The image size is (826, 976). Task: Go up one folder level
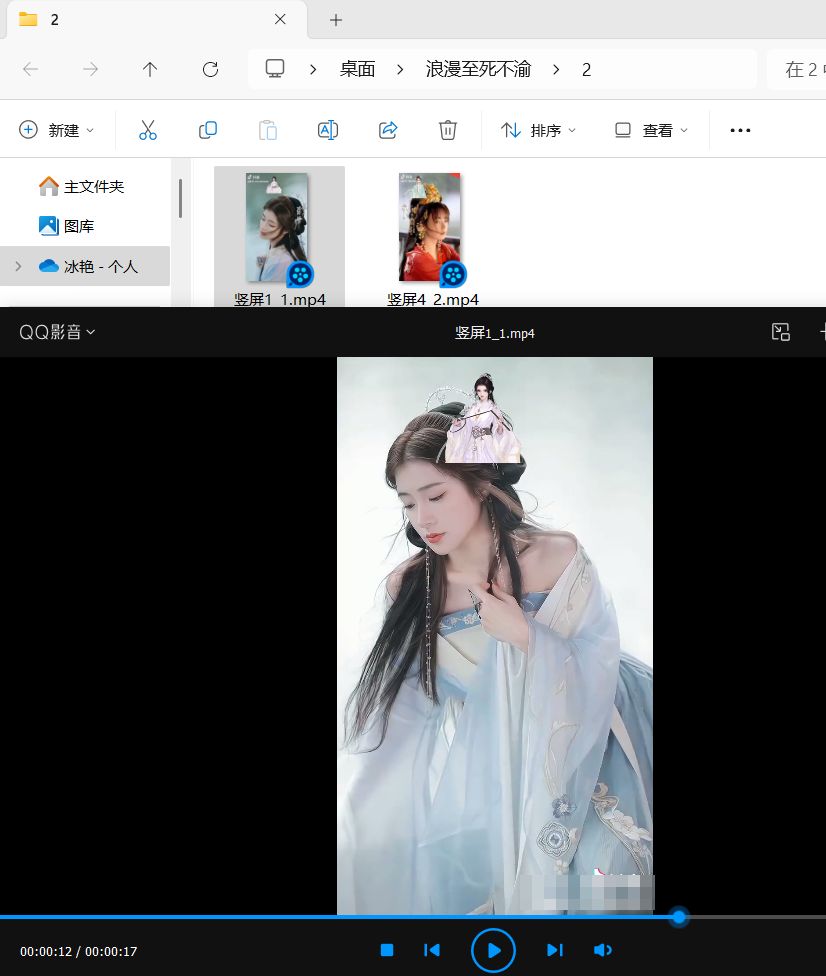(x=150, y=69)
